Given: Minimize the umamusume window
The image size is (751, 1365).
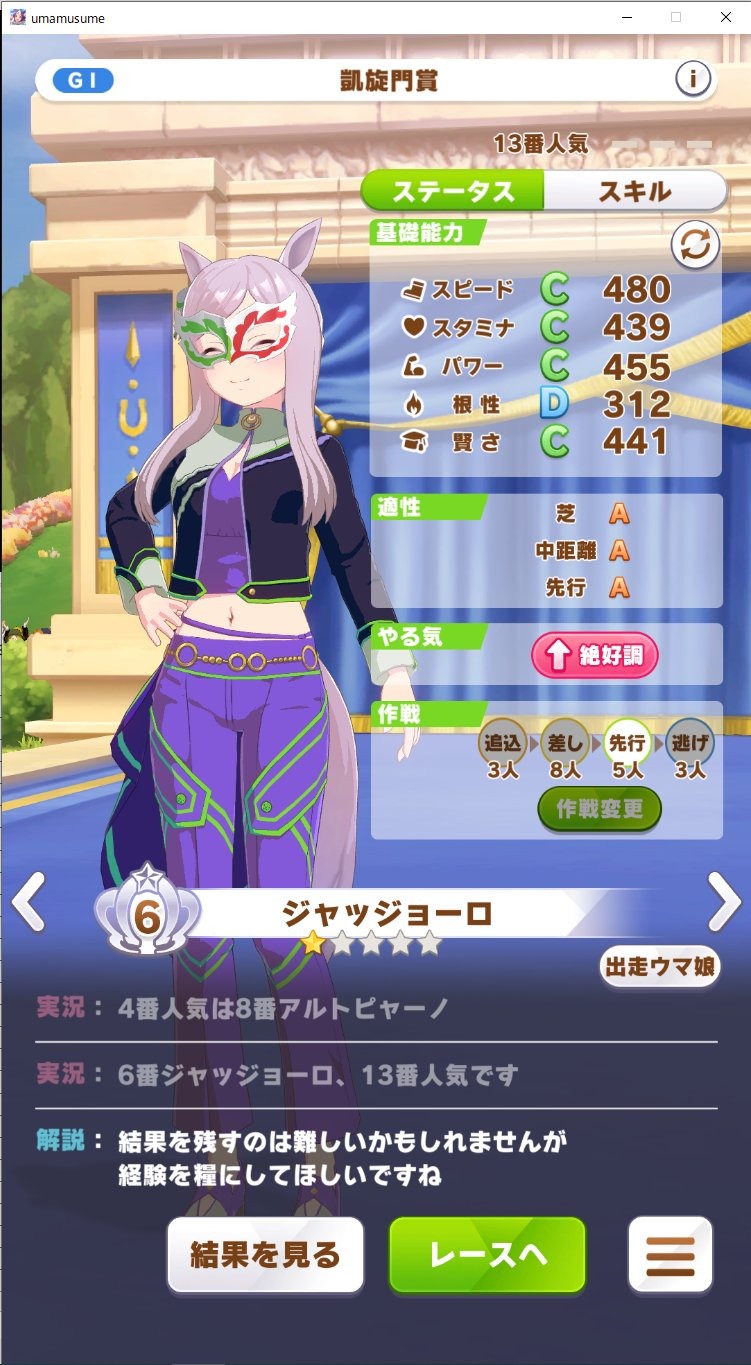Looking at the screenshot, I should pyautogui.click(x=627, y=17).
